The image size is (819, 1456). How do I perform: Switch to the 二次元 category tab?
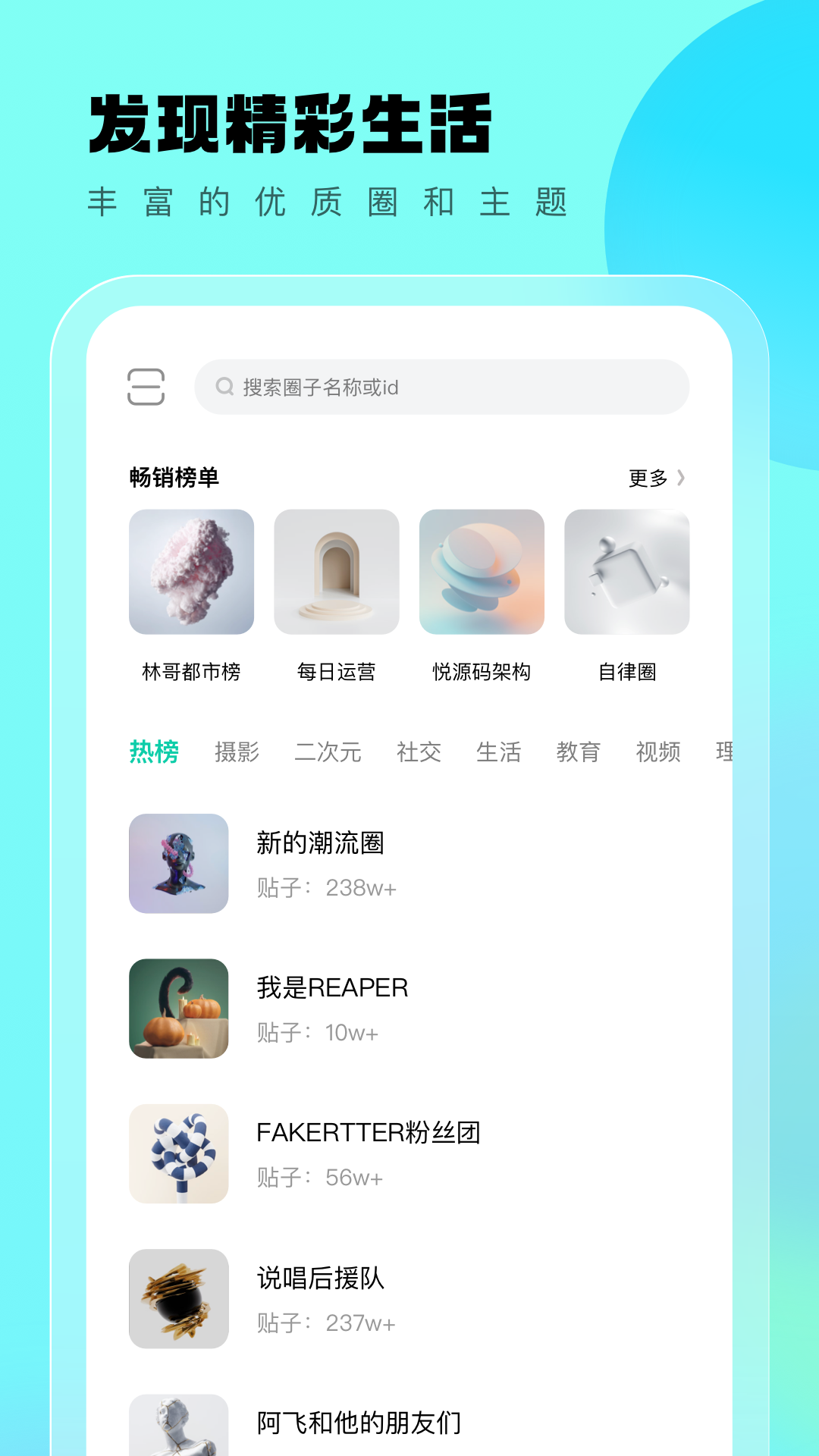[x=329, y=752]
